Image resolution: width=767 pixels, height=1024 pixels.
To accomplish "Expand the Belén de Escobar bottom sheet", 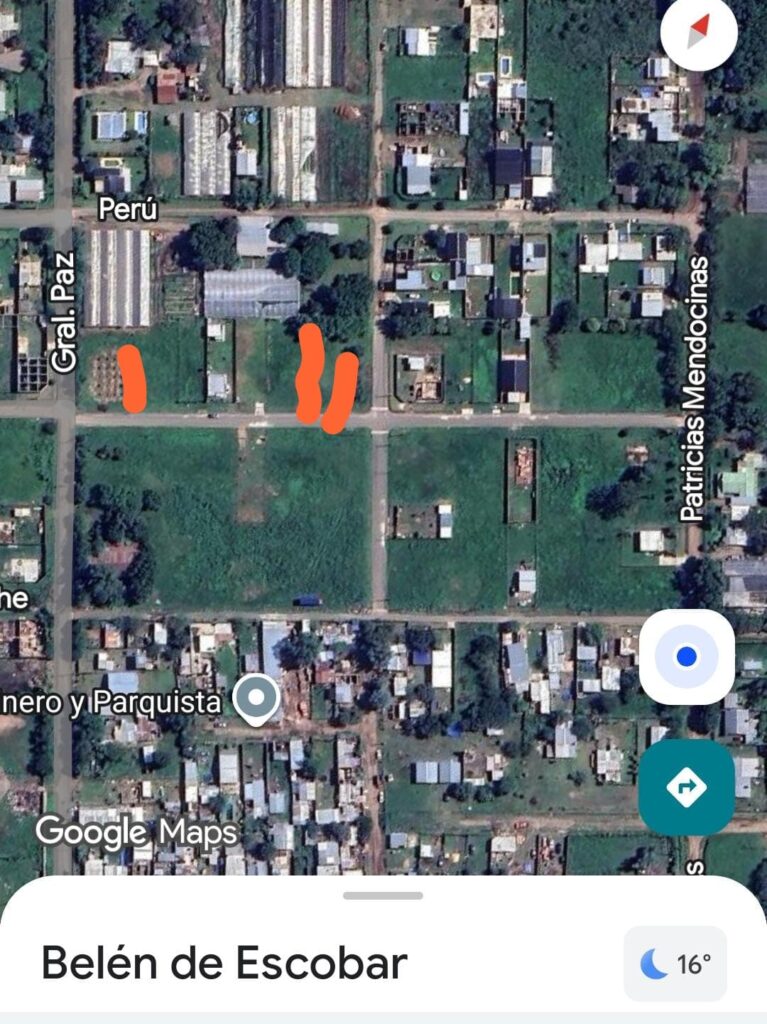I will coord(383,896).
